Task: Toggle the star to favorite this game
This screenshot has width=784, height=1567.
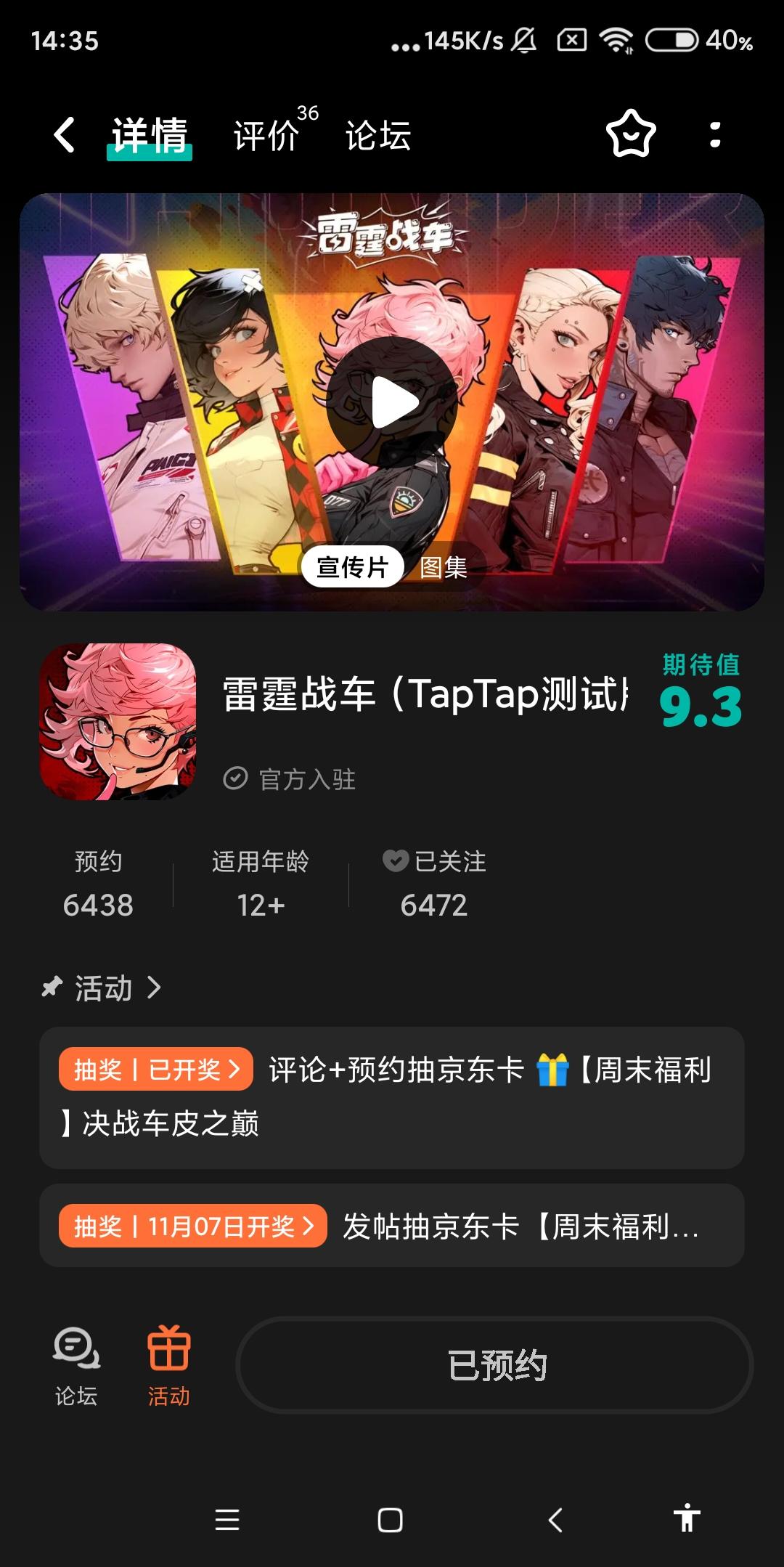Action: (631, 134)
